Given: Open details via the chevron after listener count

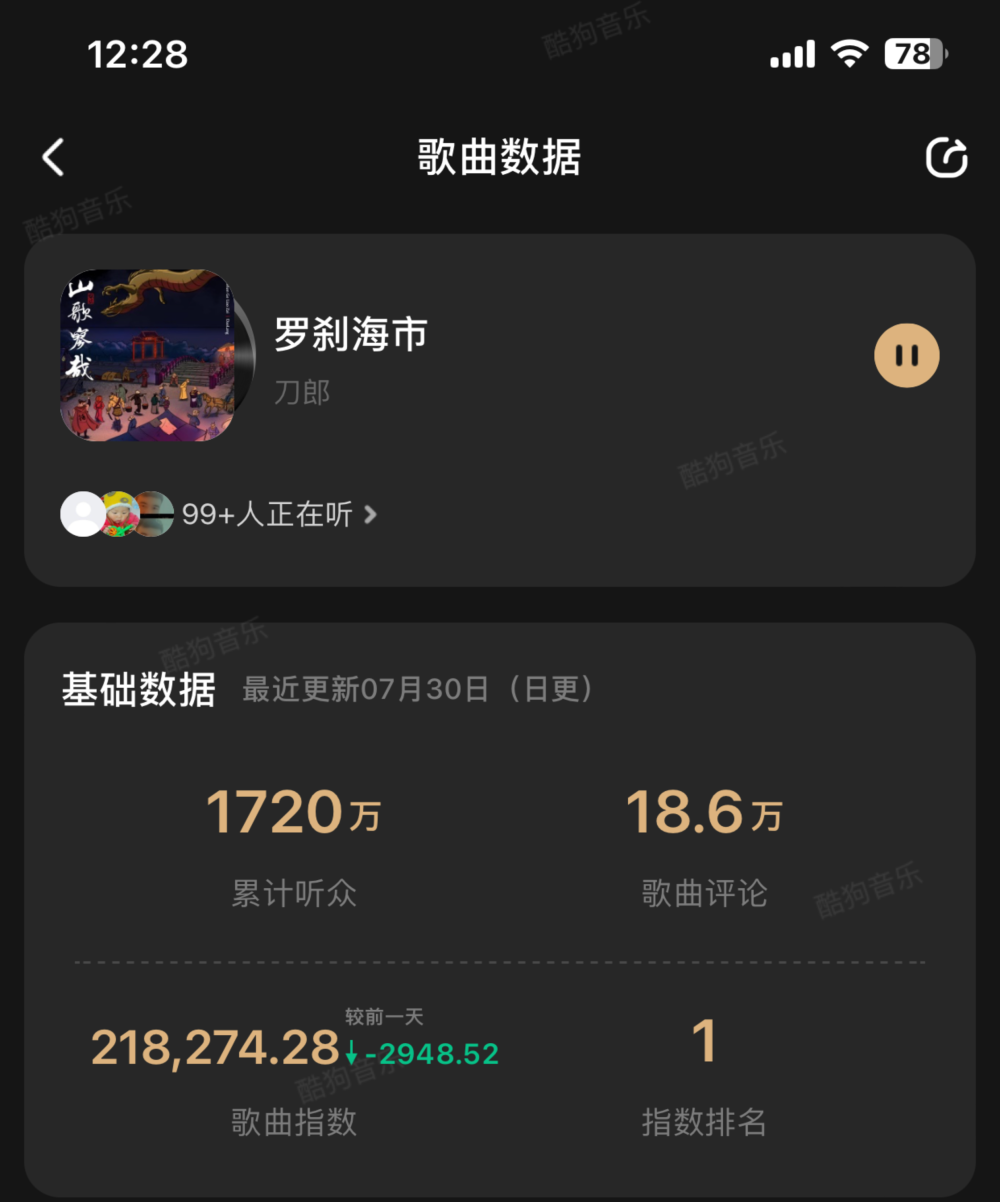Looking at the screenshot, I should click(x=369, y=515).
